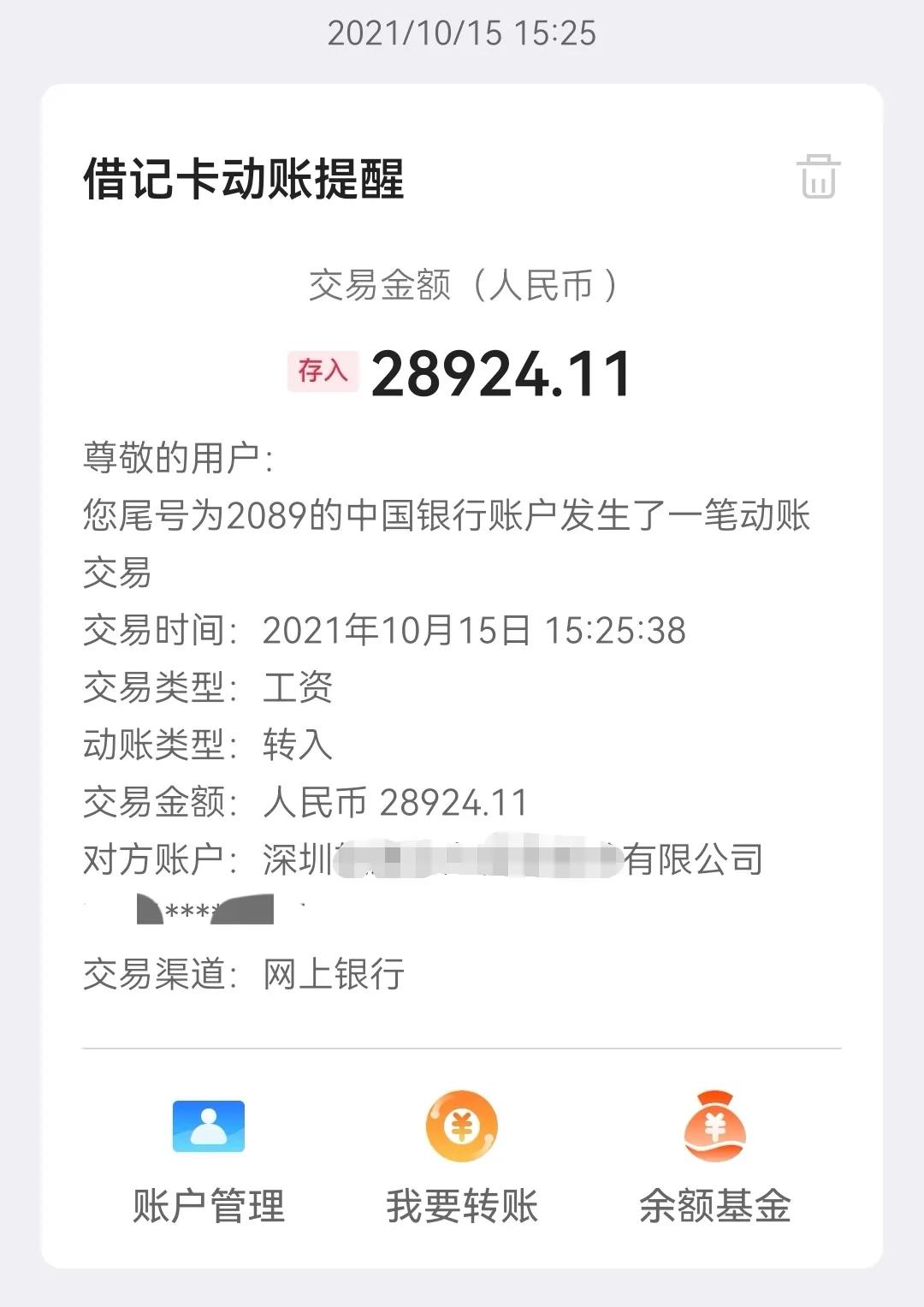This screenshot has height=1307, width=924.
Task: Select the 借记卡动账提醒 title
Action: tap(244, 177)
